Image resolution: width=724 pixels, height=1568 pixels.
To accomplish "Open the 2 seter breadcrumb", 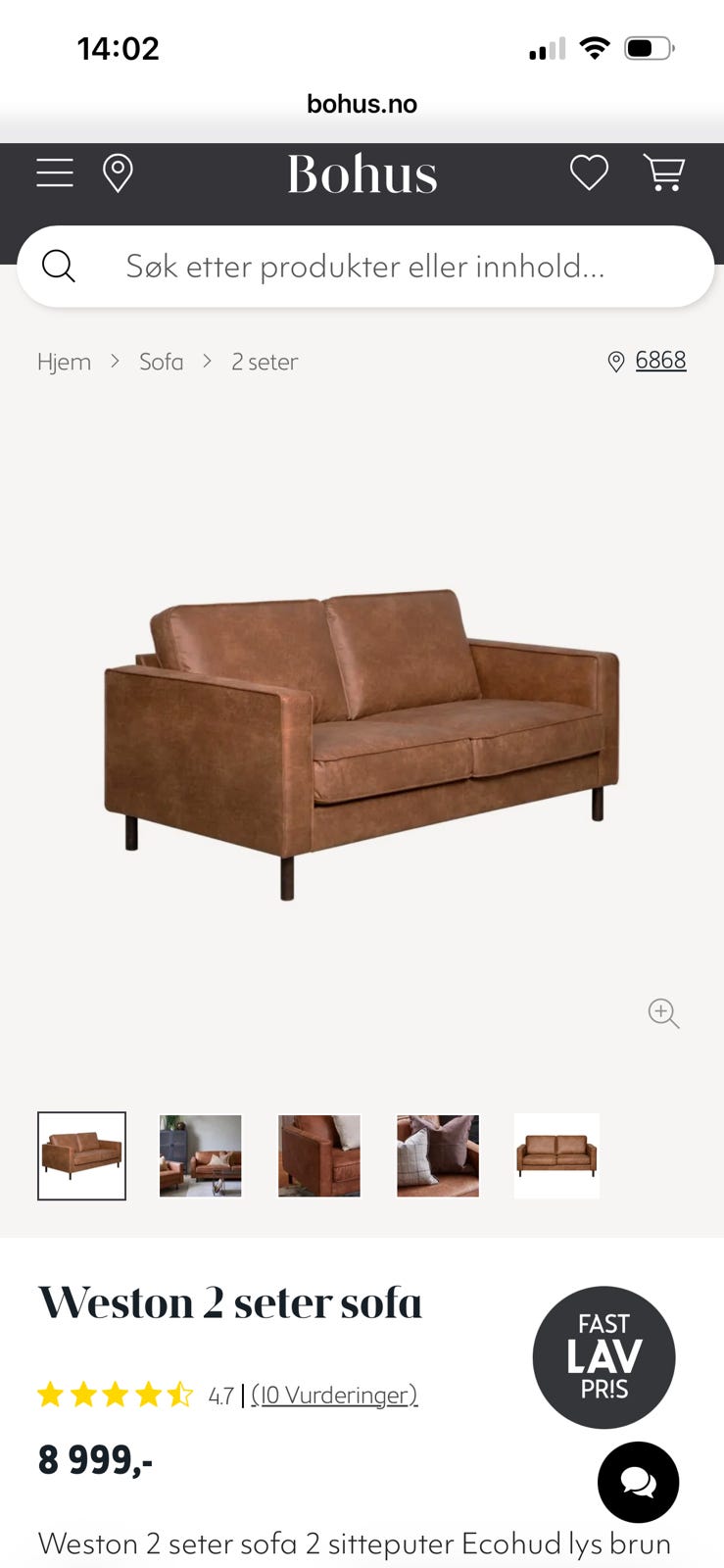I will point(265,362).
